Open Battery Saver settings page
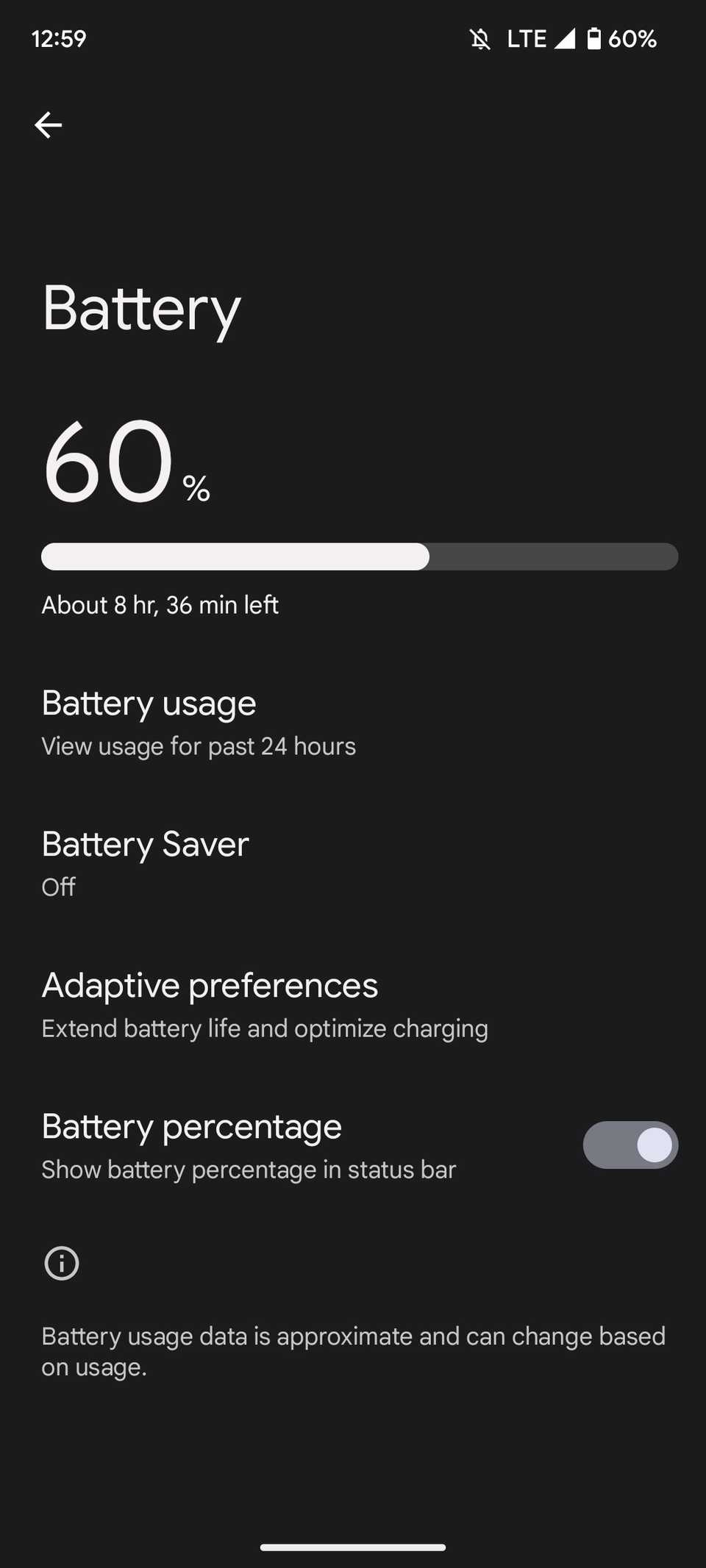The height and width of the screenshot is (1568, 706). click(145, 862)
